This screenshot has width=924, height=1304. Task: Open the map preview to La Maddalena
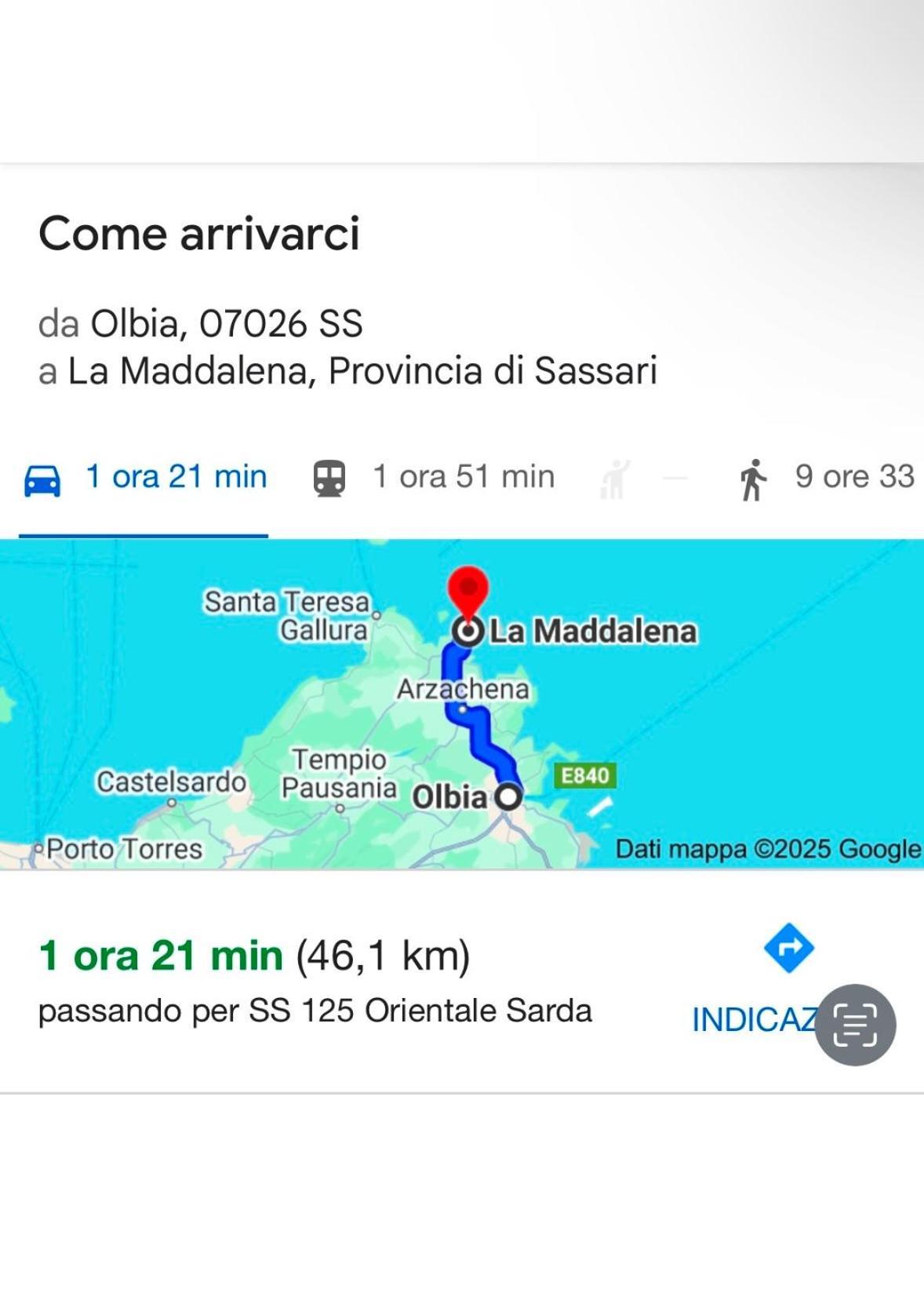461,704
